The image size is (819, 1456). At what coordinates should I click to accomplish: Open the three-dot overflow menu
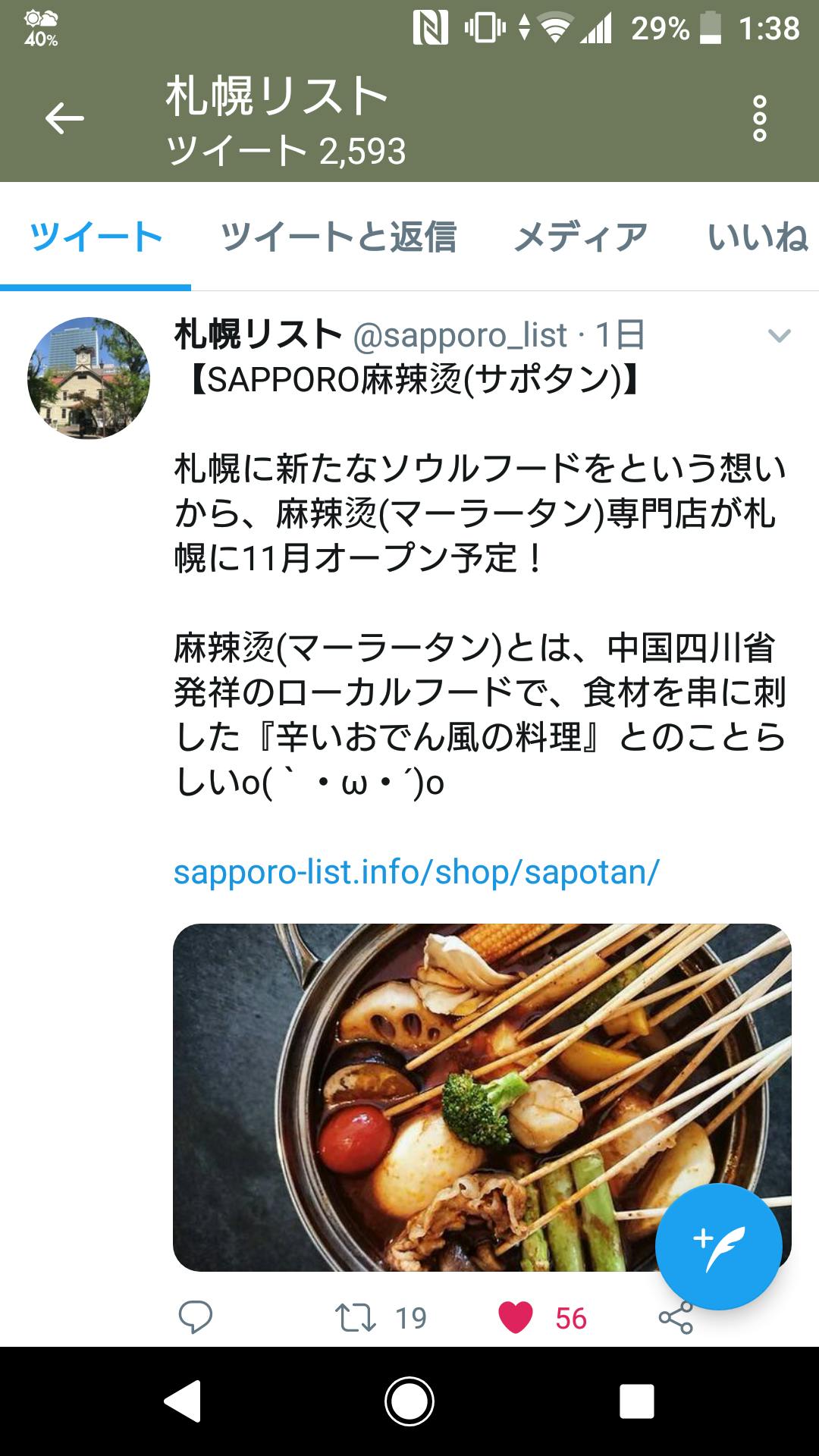(x=759, y=118)
